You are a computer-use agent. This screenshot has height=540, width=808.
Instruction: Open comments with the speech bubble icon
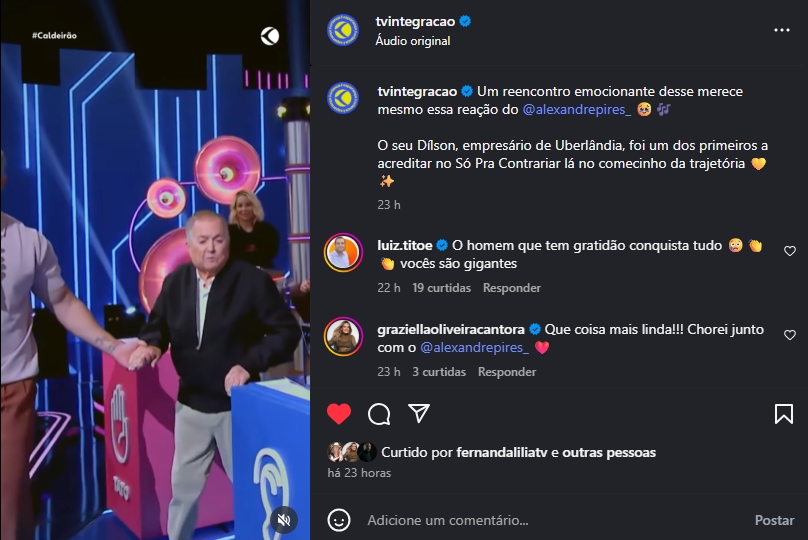(x=379, y=413)
